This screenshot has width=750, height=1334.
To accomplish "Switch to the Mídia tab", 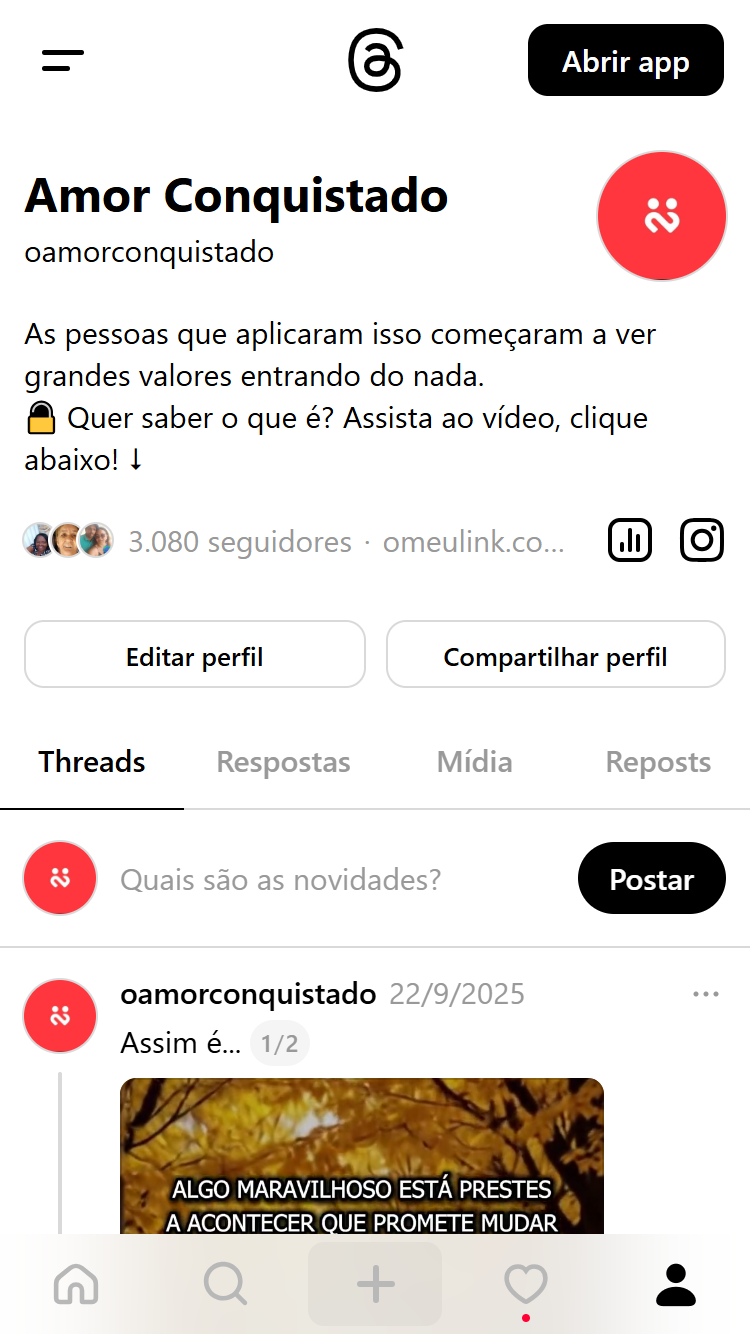I will click(x=474, y=763).
